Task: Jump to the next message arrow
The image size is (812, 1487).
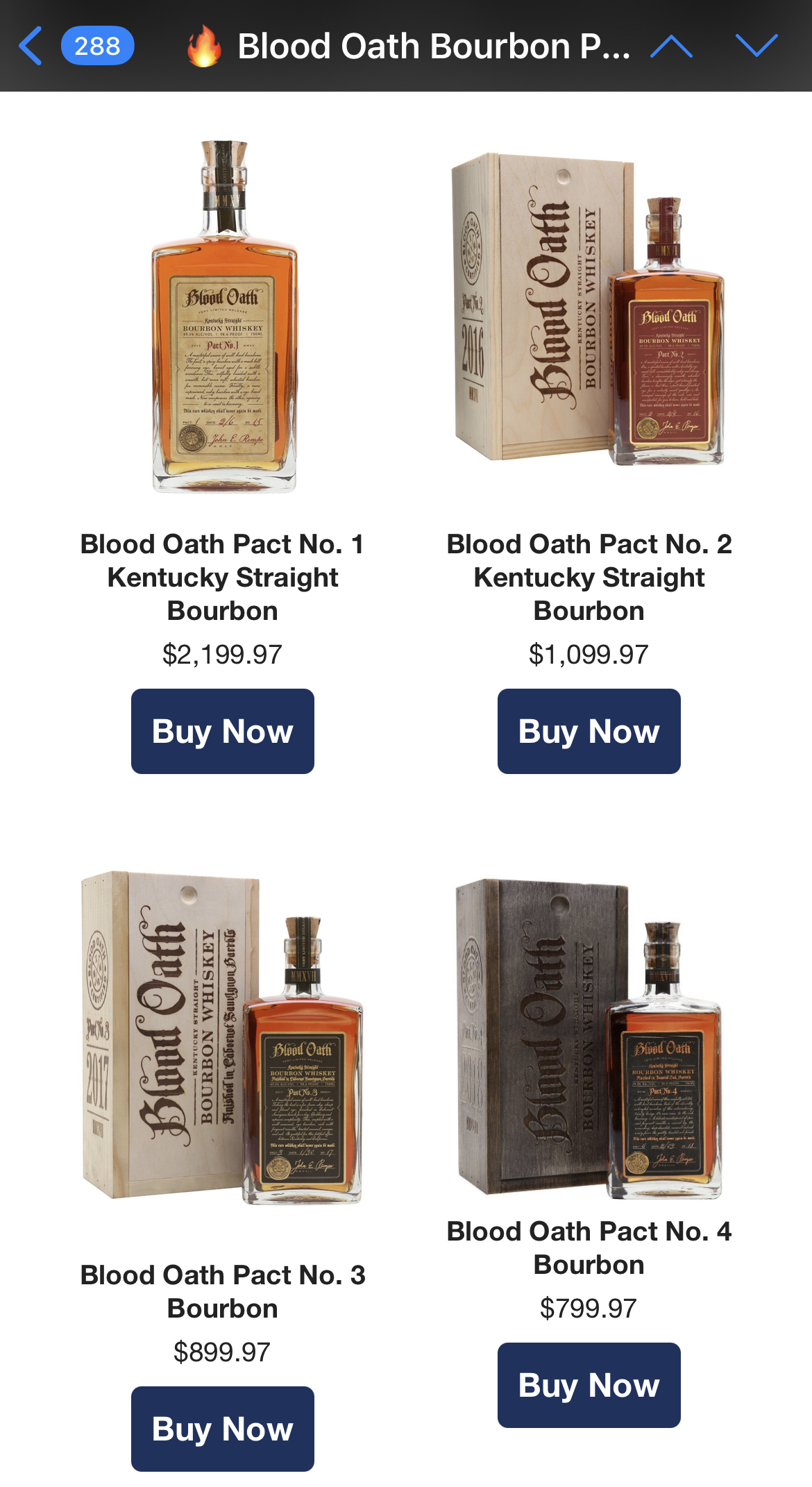Action: [756, 46]
